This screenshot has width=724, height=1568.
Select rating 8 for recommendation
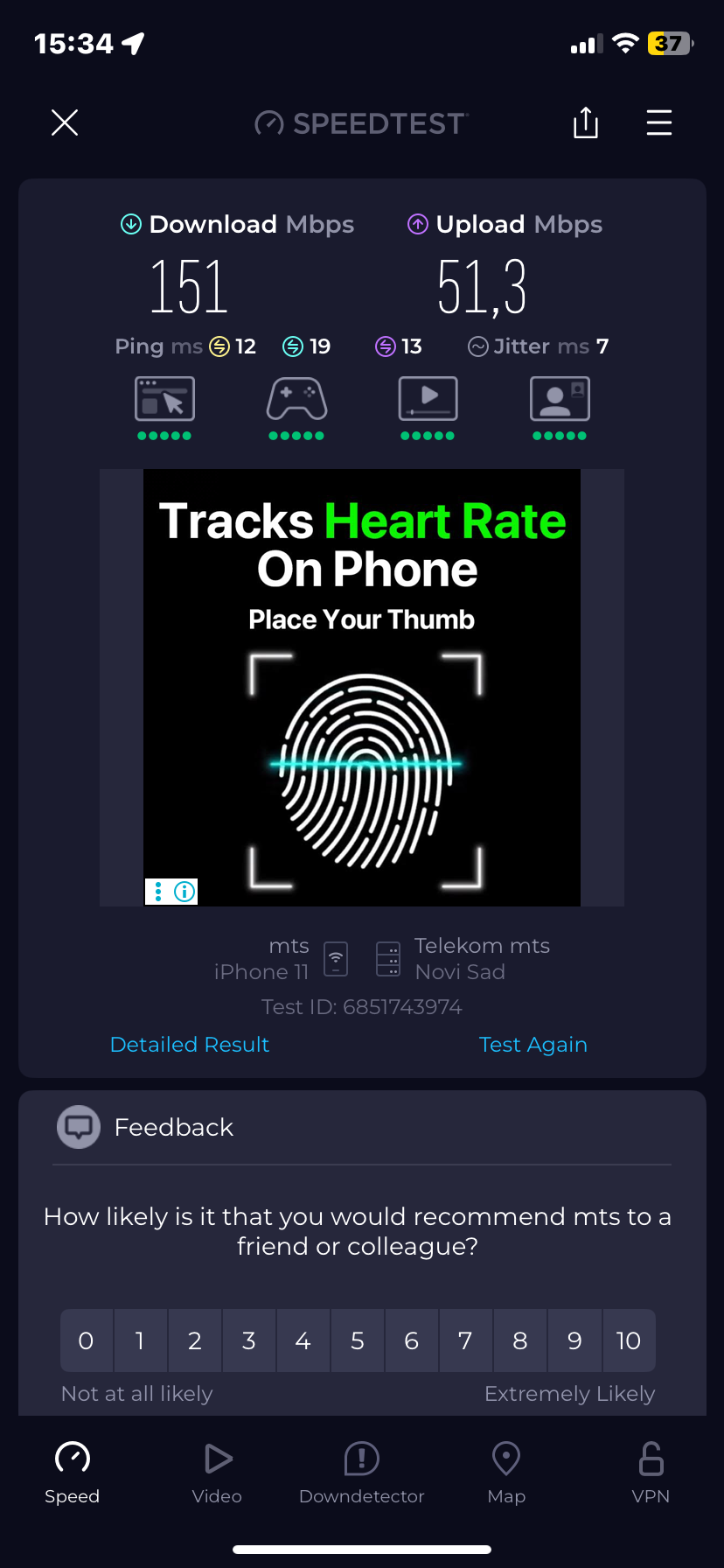tap(520, 1340)
